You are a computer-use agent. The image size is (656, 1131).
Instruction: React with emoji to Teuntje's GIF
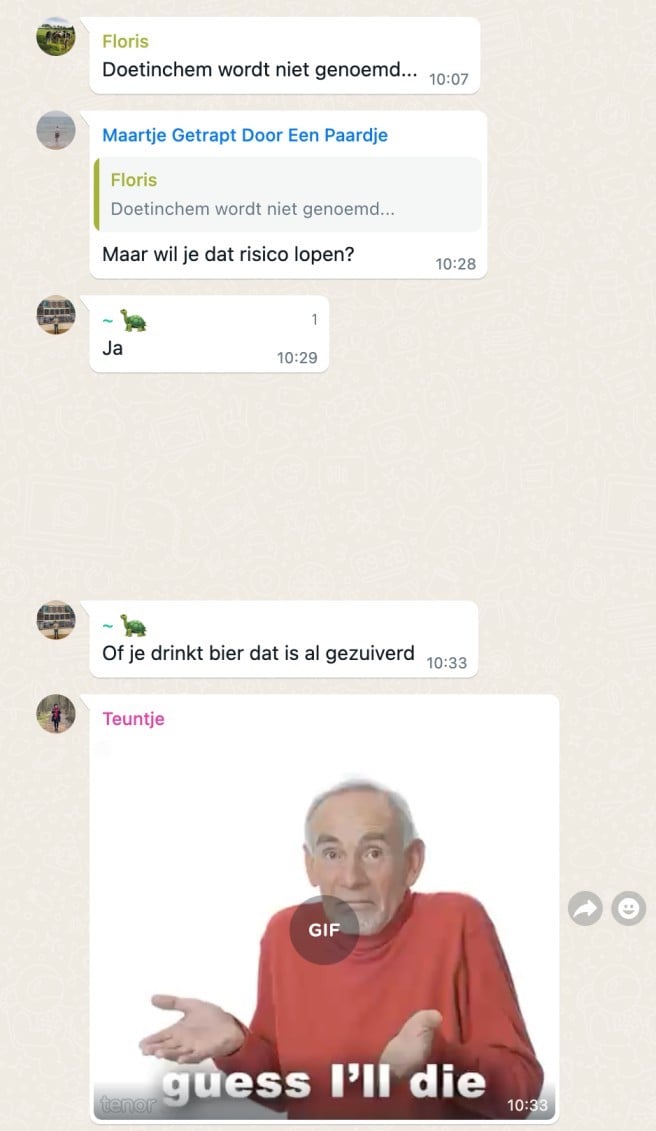(628, 908)
